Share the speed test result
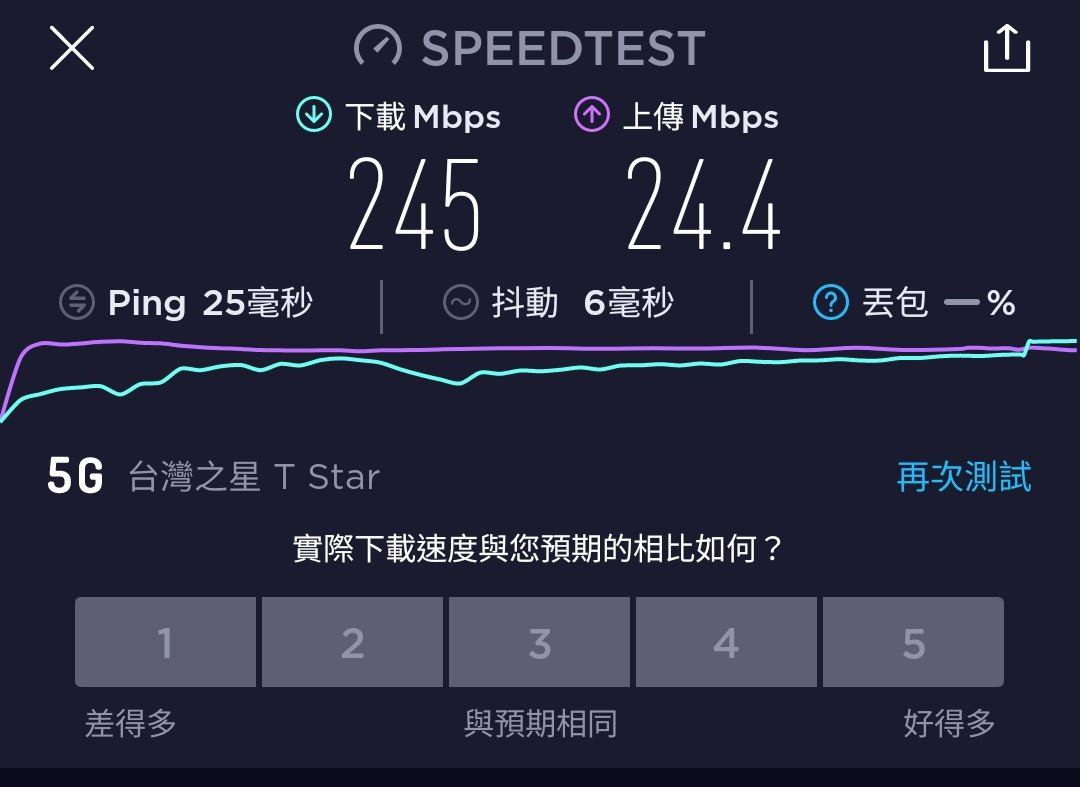Screen dimensions: 1080x787 coord(1006,49)
